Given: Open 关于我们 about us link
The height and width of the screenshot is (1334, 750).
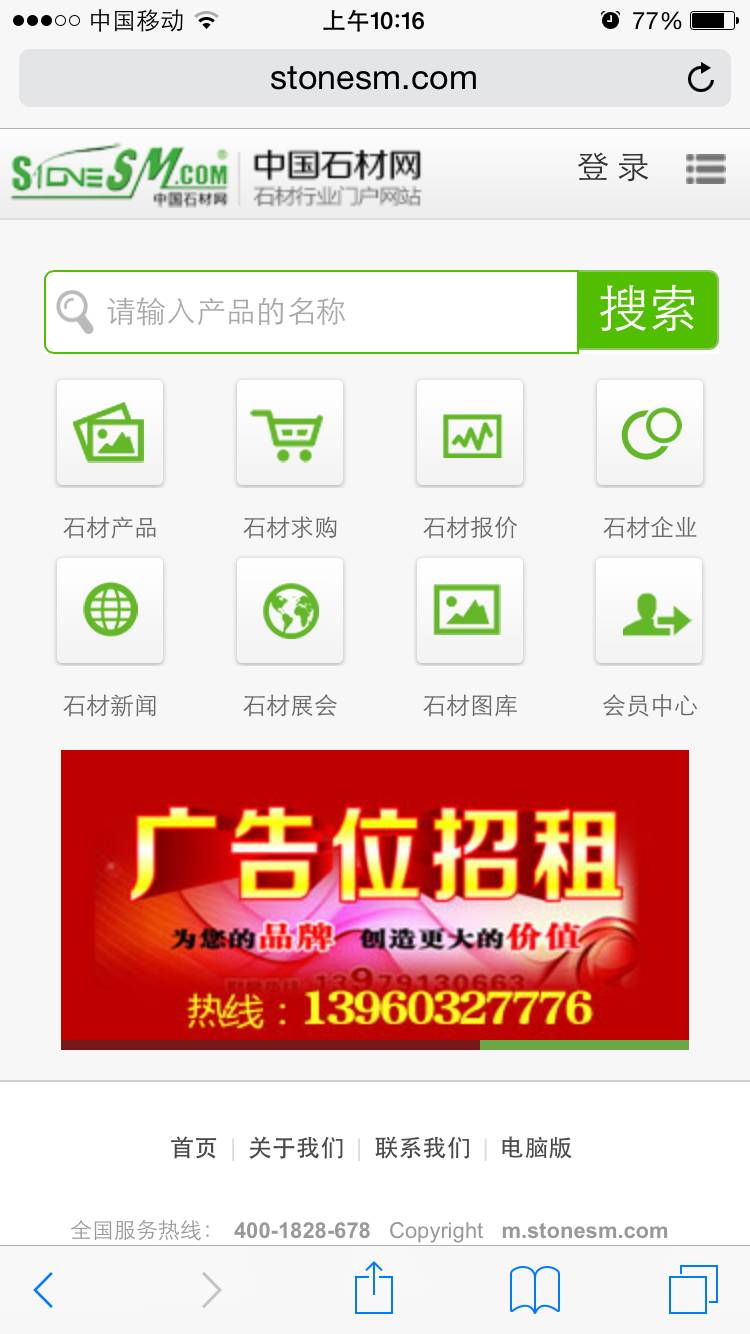Looking at the screenshot, I should pos(296,1148).
